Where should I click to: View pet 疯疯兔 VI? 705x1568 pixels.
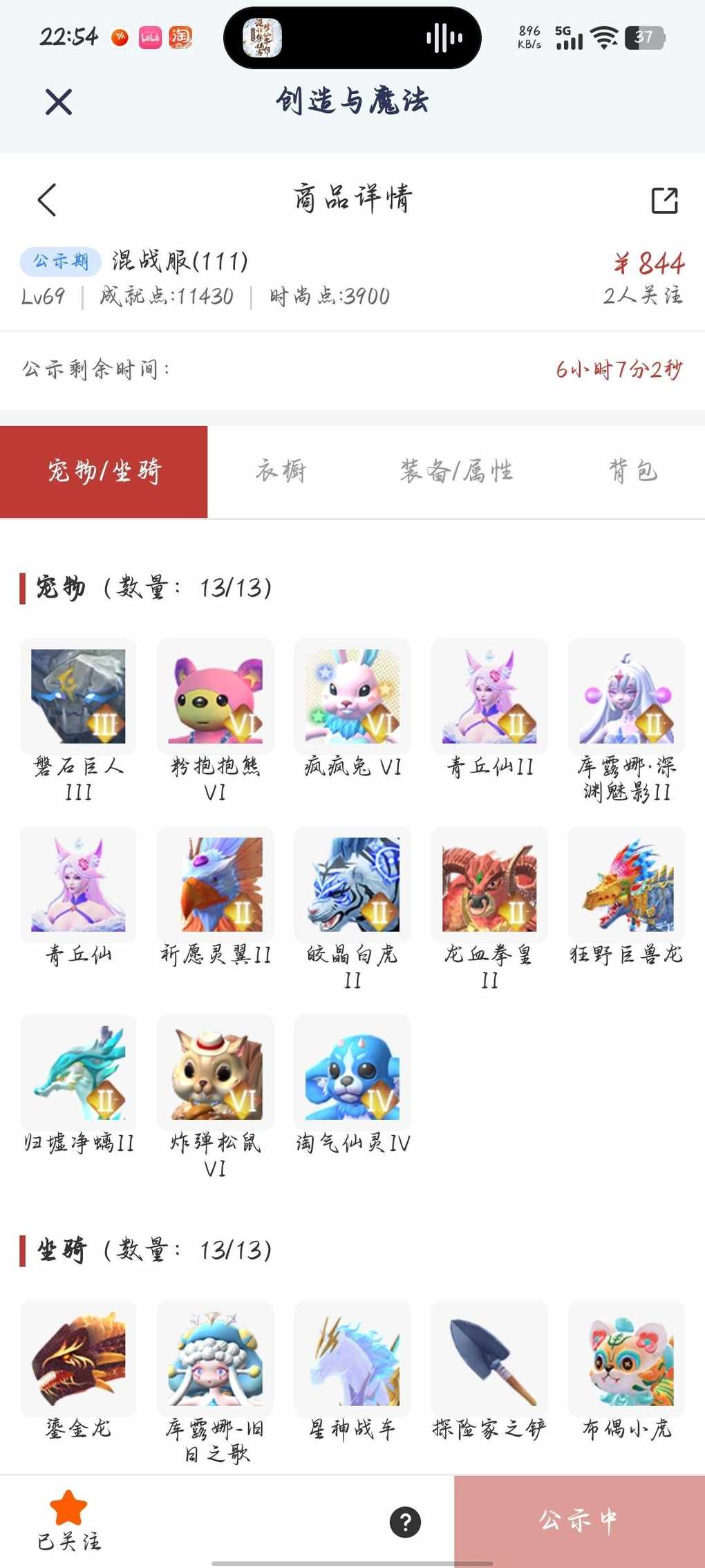pos(352,697)
